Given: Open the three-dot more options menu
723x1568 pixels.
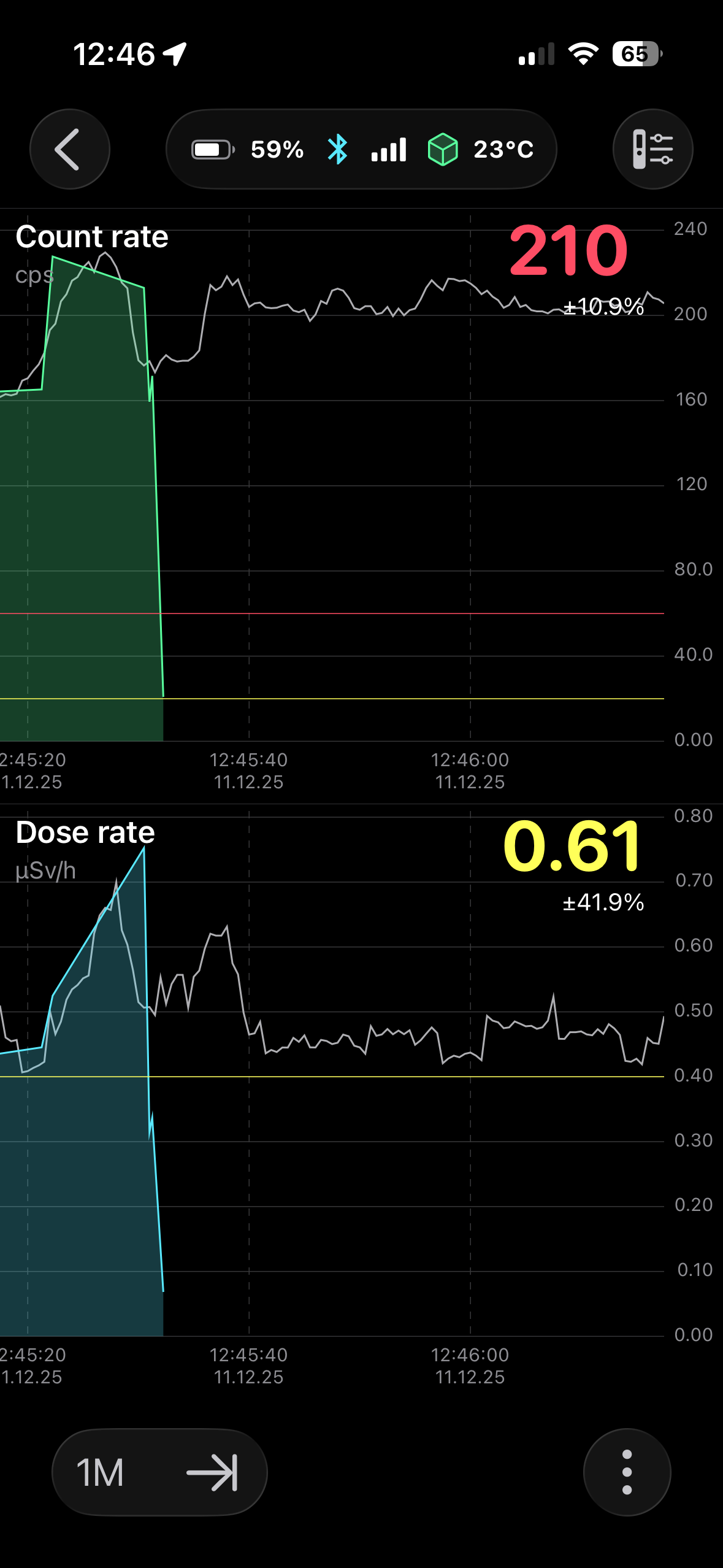Looking at the screenshot, I should pyautogui.click(x=627, y=1472).
